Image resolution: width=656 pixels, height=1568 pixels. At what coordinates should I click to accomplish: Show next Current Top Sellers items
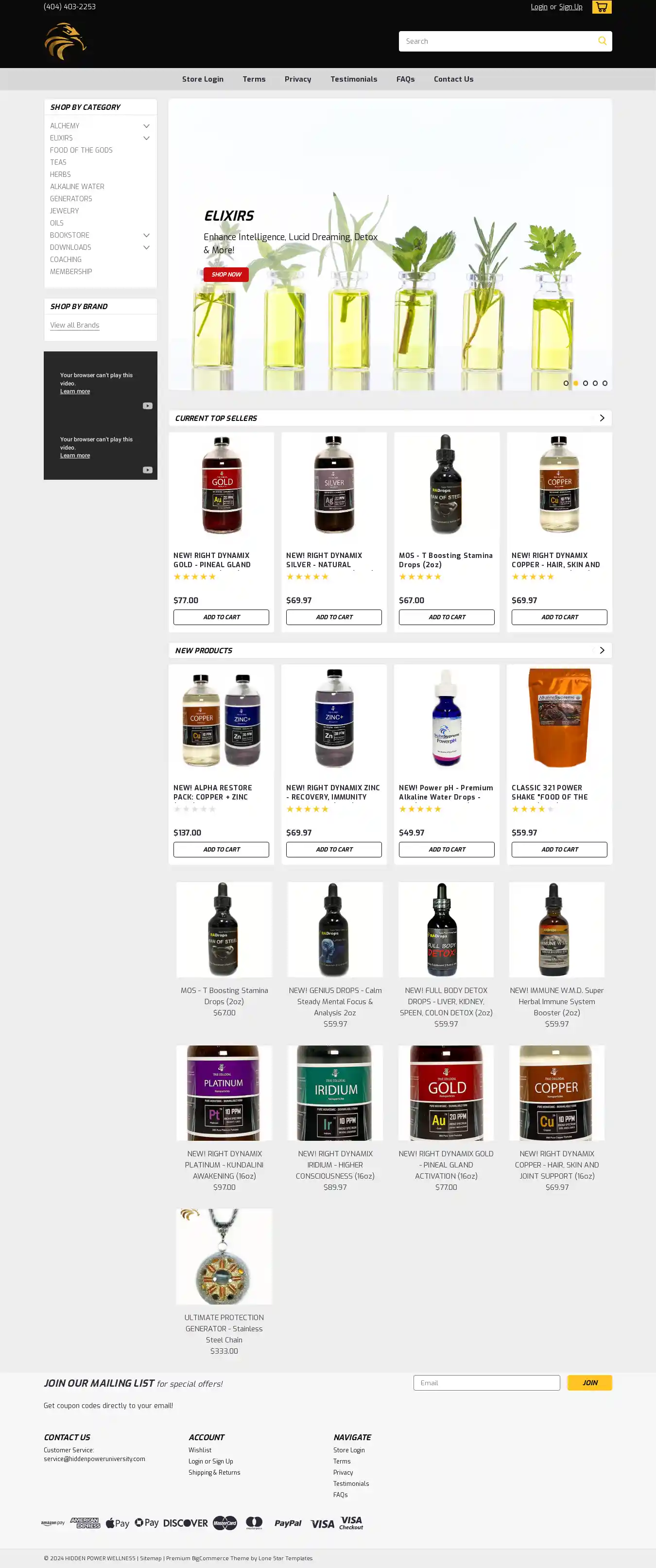(x=602, y=418)
